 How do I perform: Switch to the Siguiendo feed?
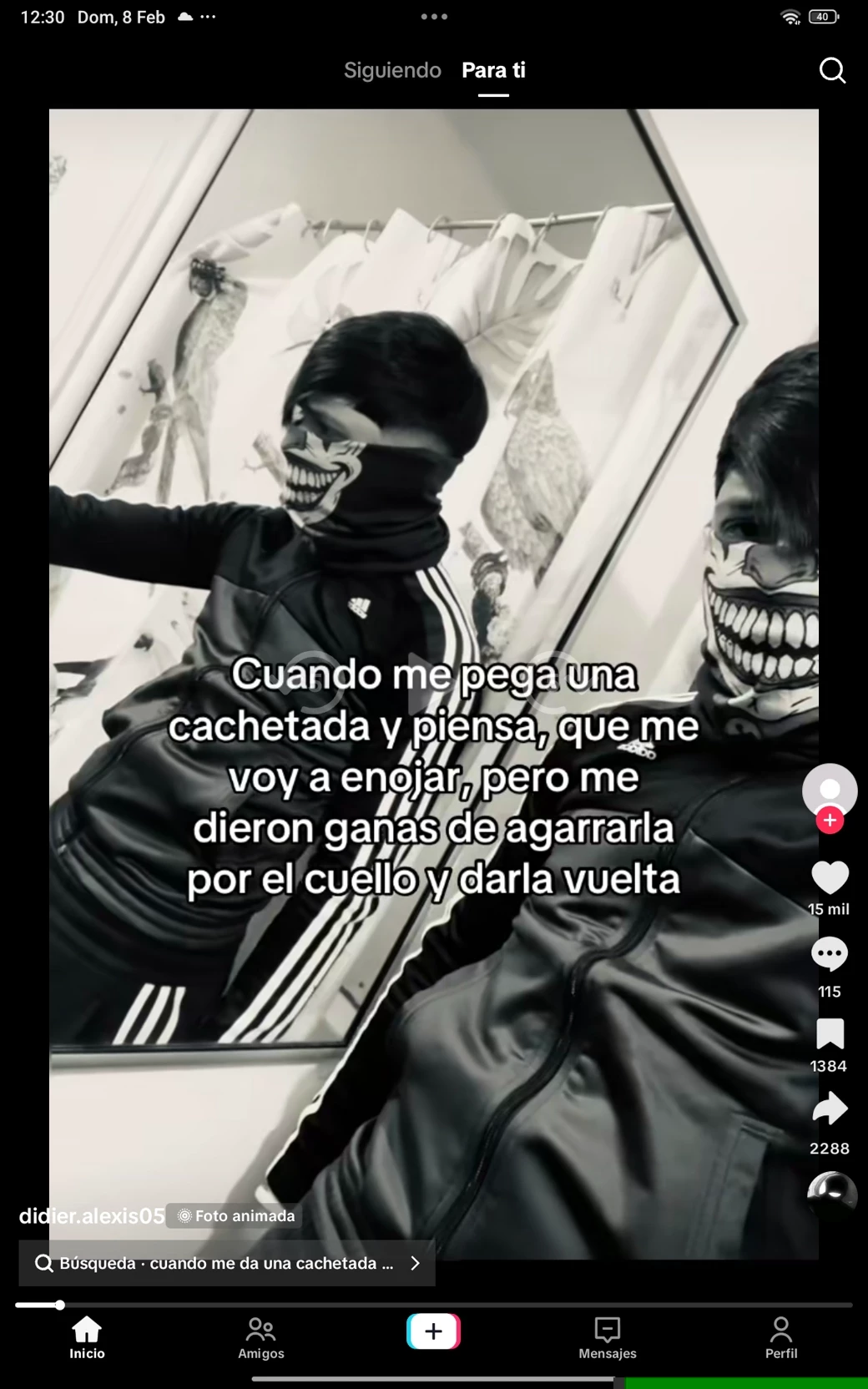click(392, 70)
